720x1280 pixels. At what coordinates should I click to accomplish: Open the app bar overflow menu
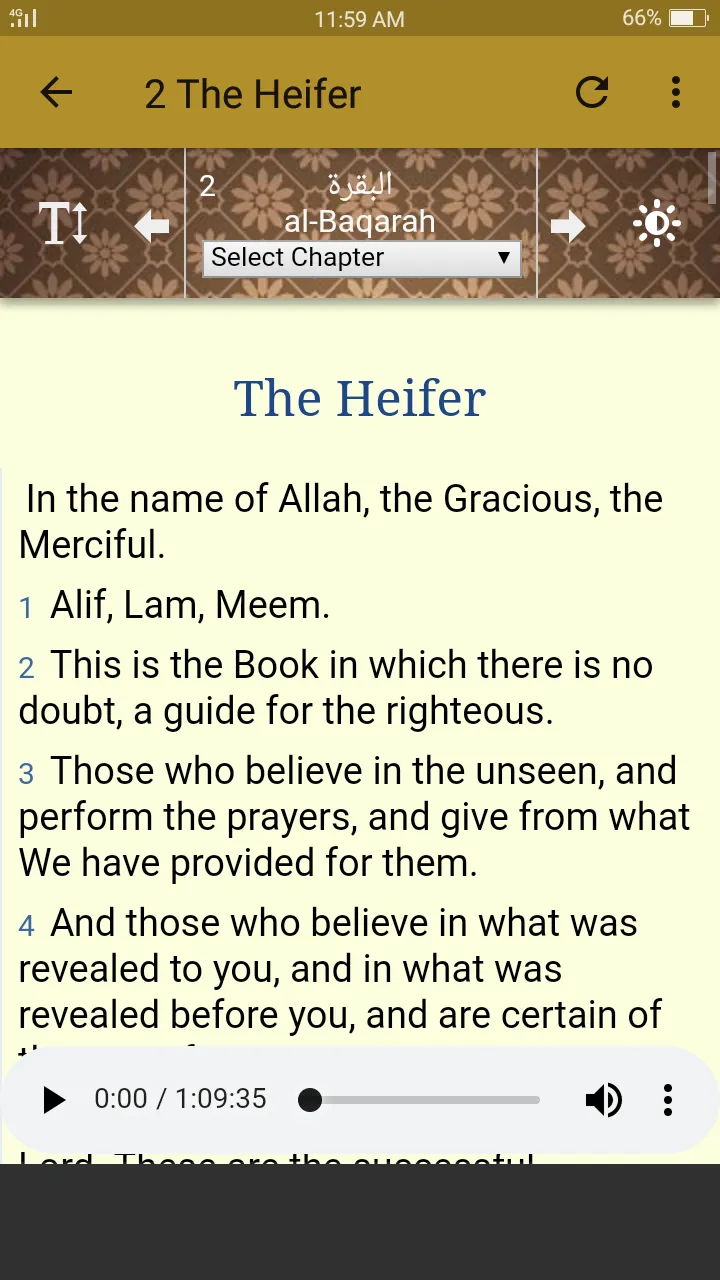coord(676,93)
